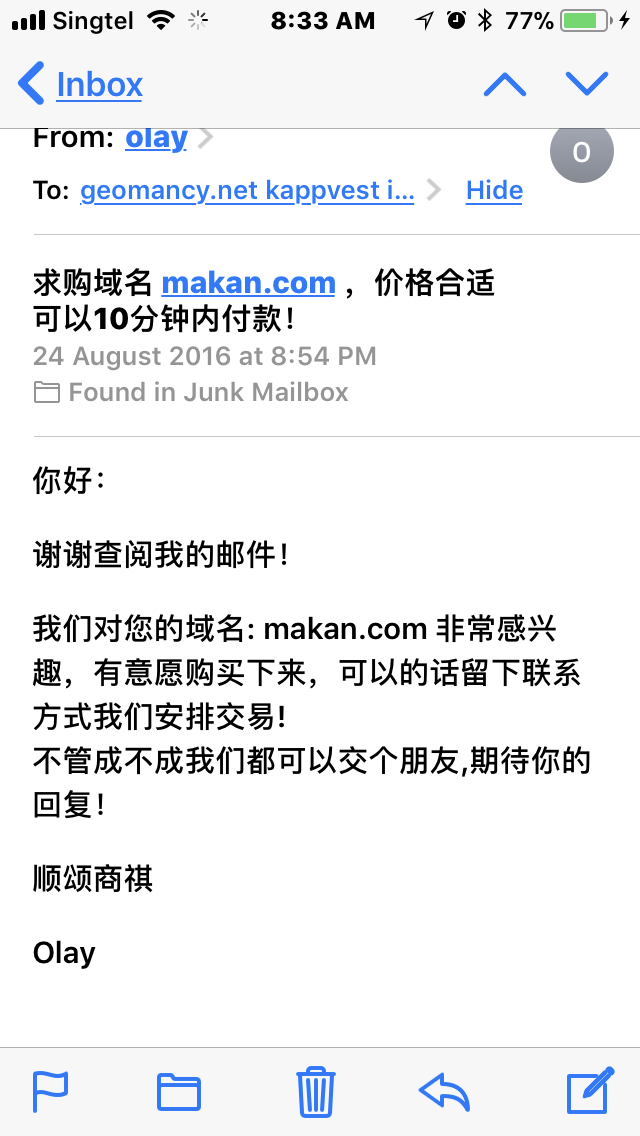Image resolution: width=640 pixels, height=1136 pixels.
Task: Delete this email with trash icon
Action: tap(316, 1092)
